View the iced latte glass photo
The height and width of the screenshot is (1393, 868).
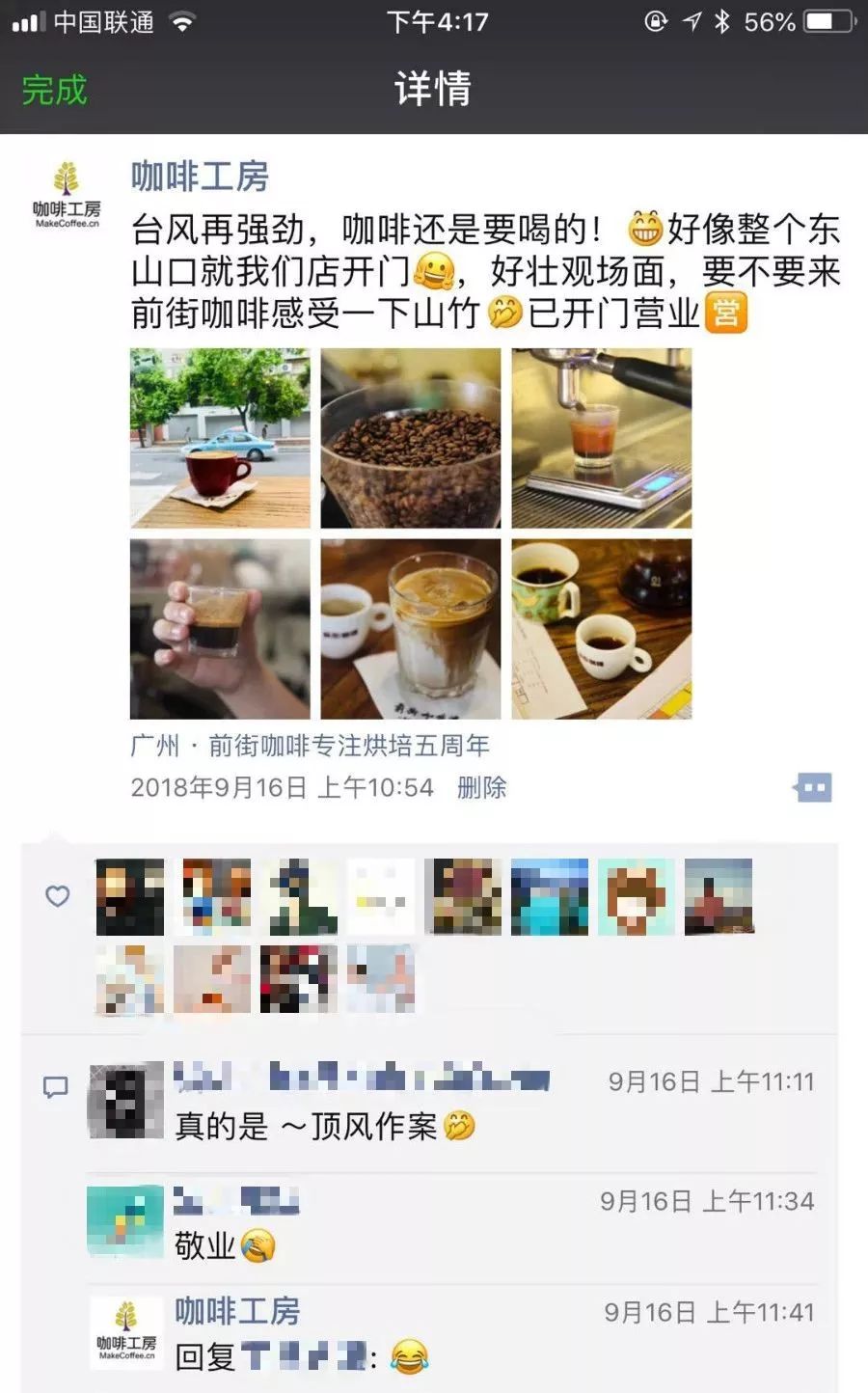411,629
